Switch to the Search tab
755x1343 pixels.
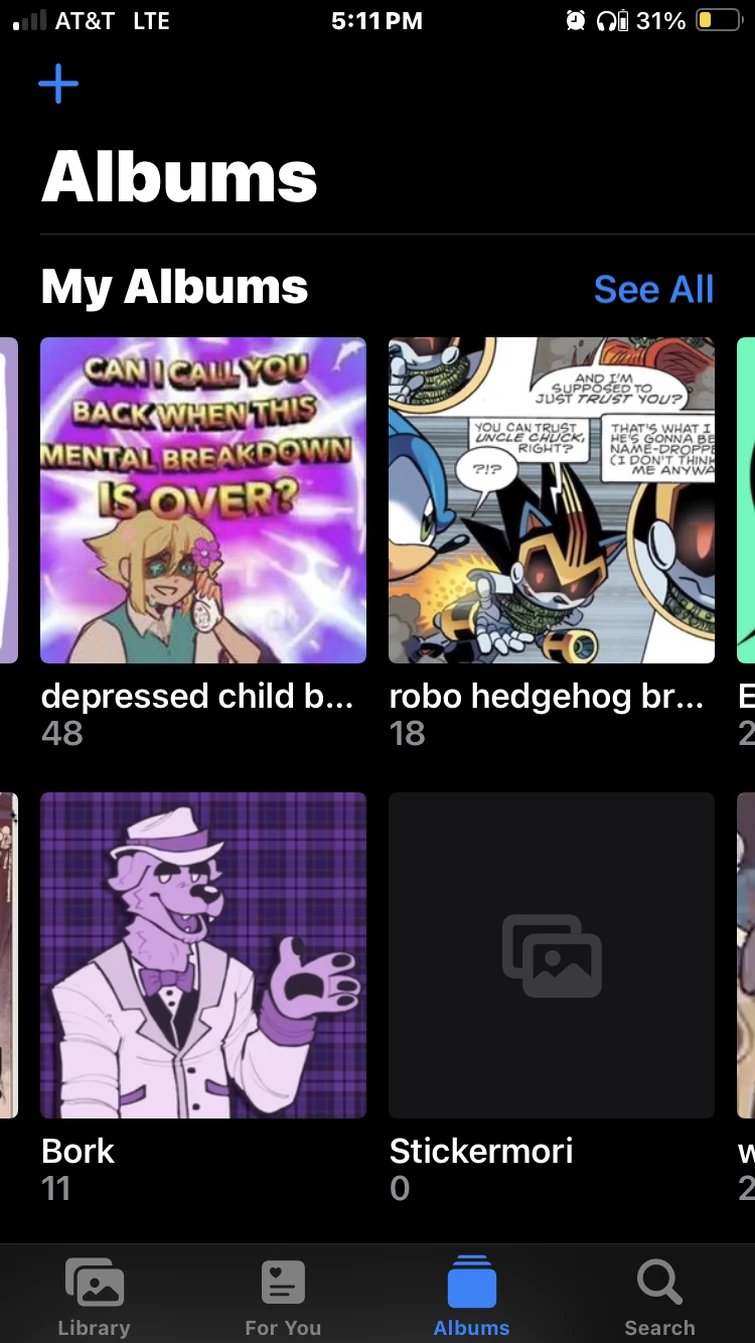click(x=660, y=1295)
